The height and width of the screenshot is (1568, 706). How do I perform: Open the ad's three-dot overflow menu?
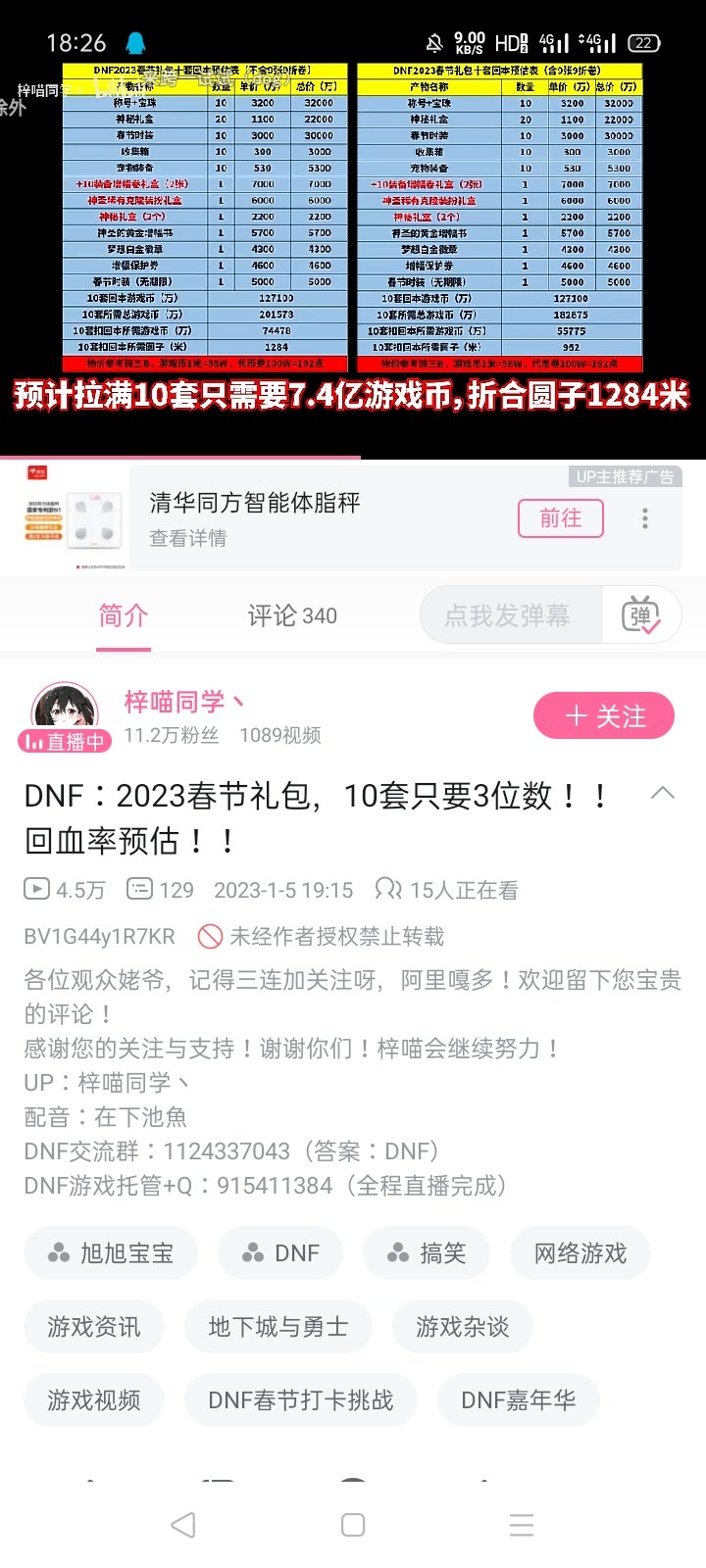644,517
